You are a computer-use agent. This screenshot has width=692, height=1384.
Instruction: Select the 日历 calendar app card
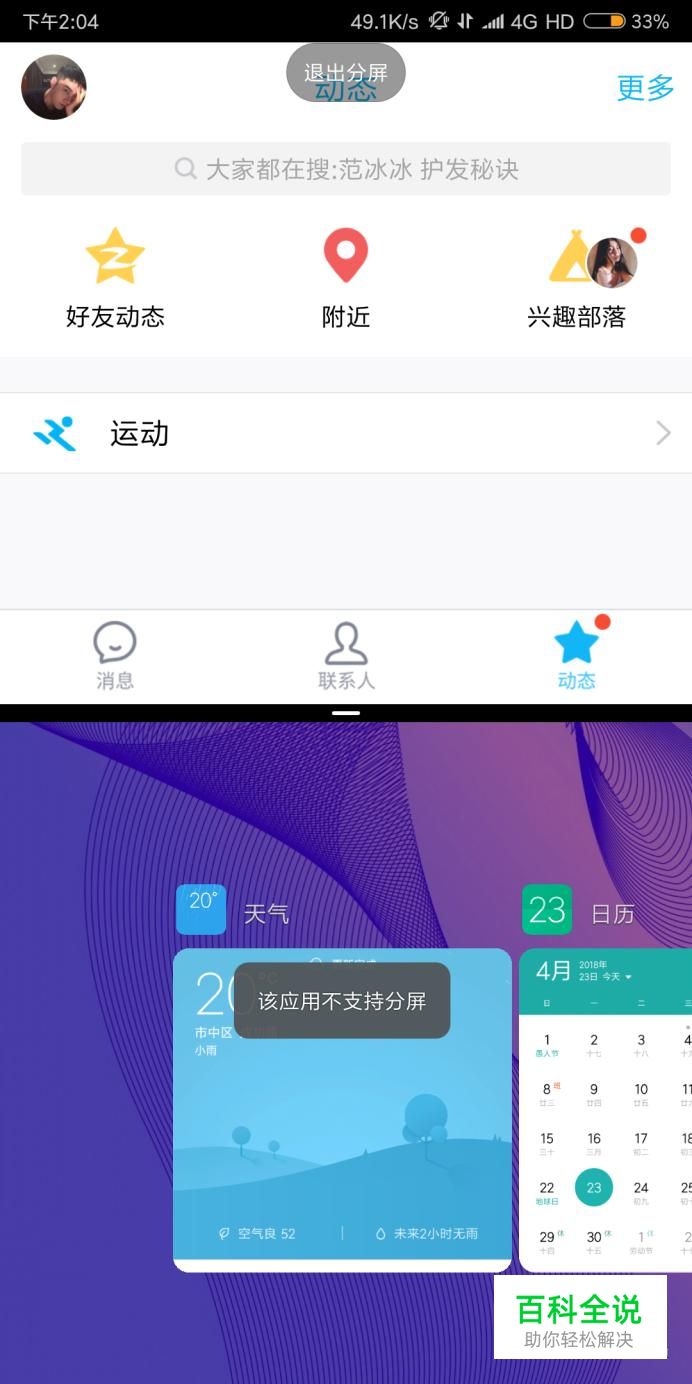[606, 1110]
